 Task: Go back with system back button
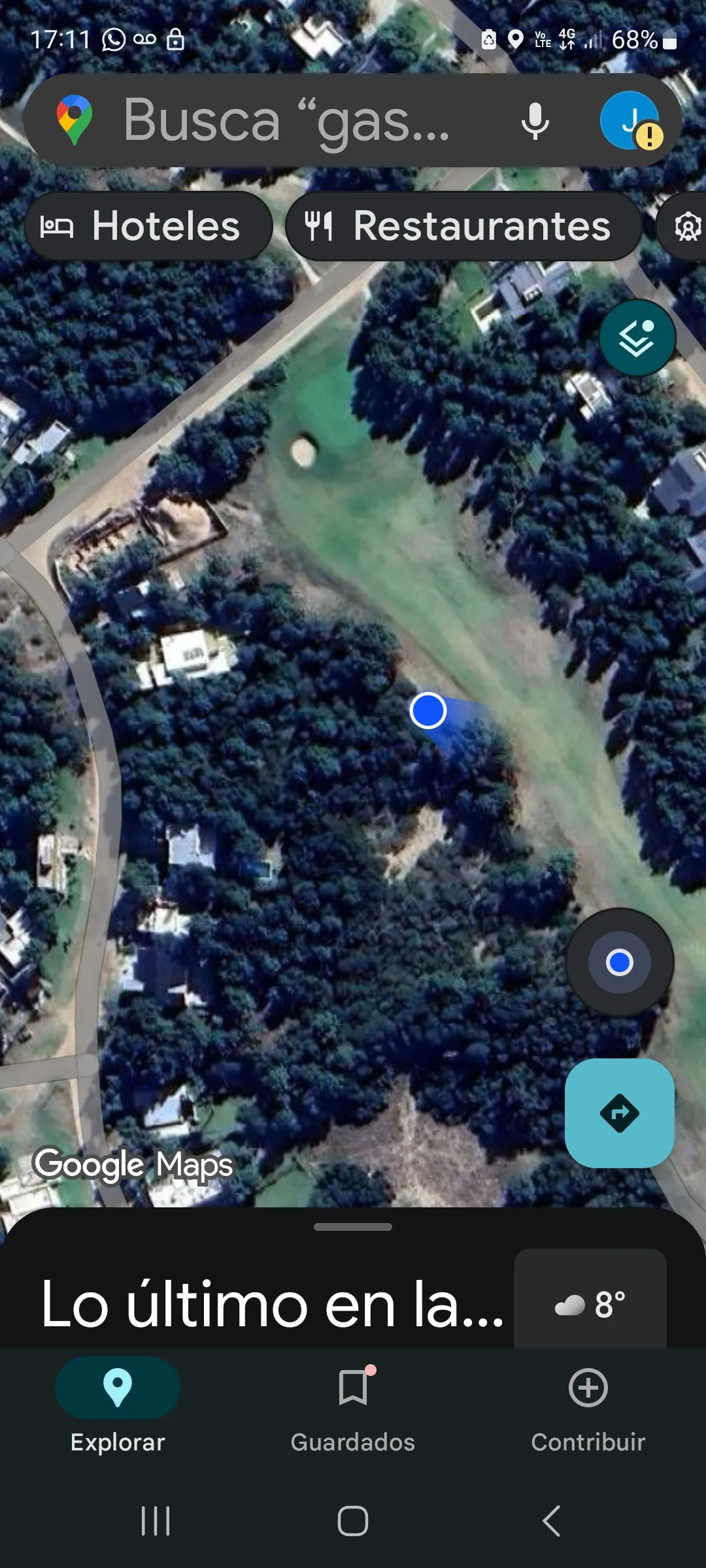click(x=551, y=1520)
